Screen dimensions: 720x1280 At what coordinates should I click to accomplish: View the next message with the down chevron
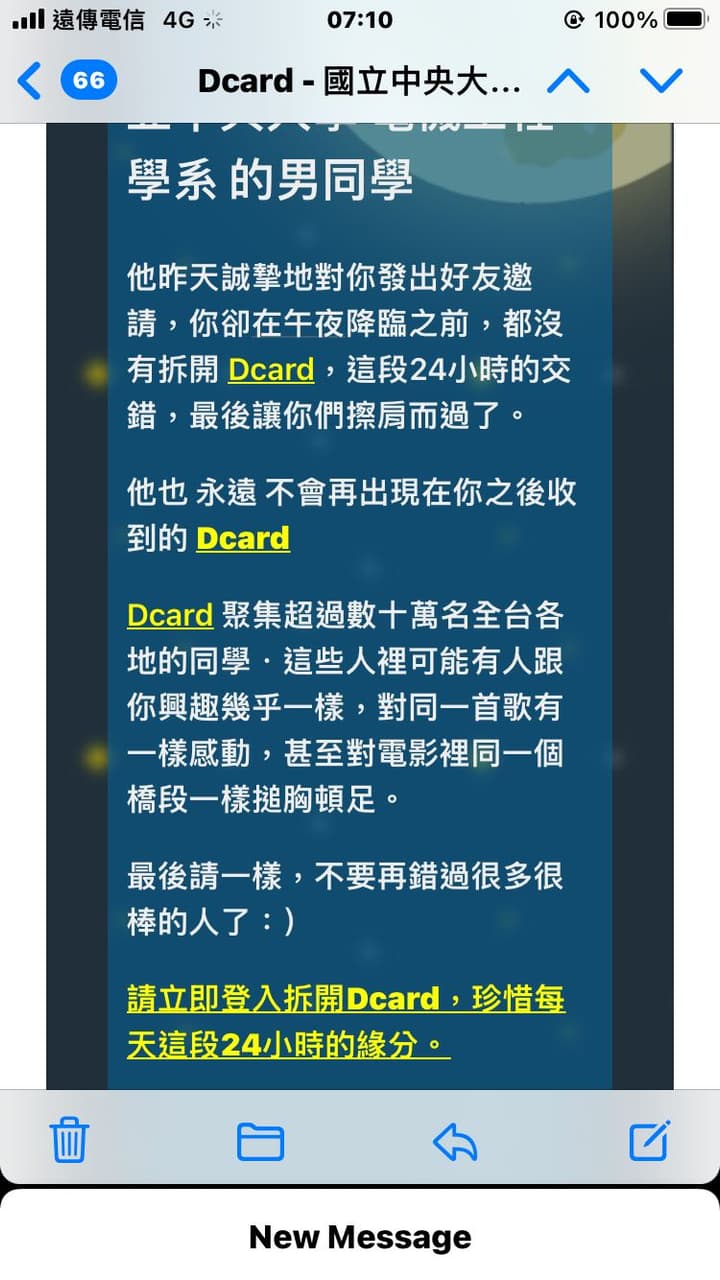click(x=661, y=80)
